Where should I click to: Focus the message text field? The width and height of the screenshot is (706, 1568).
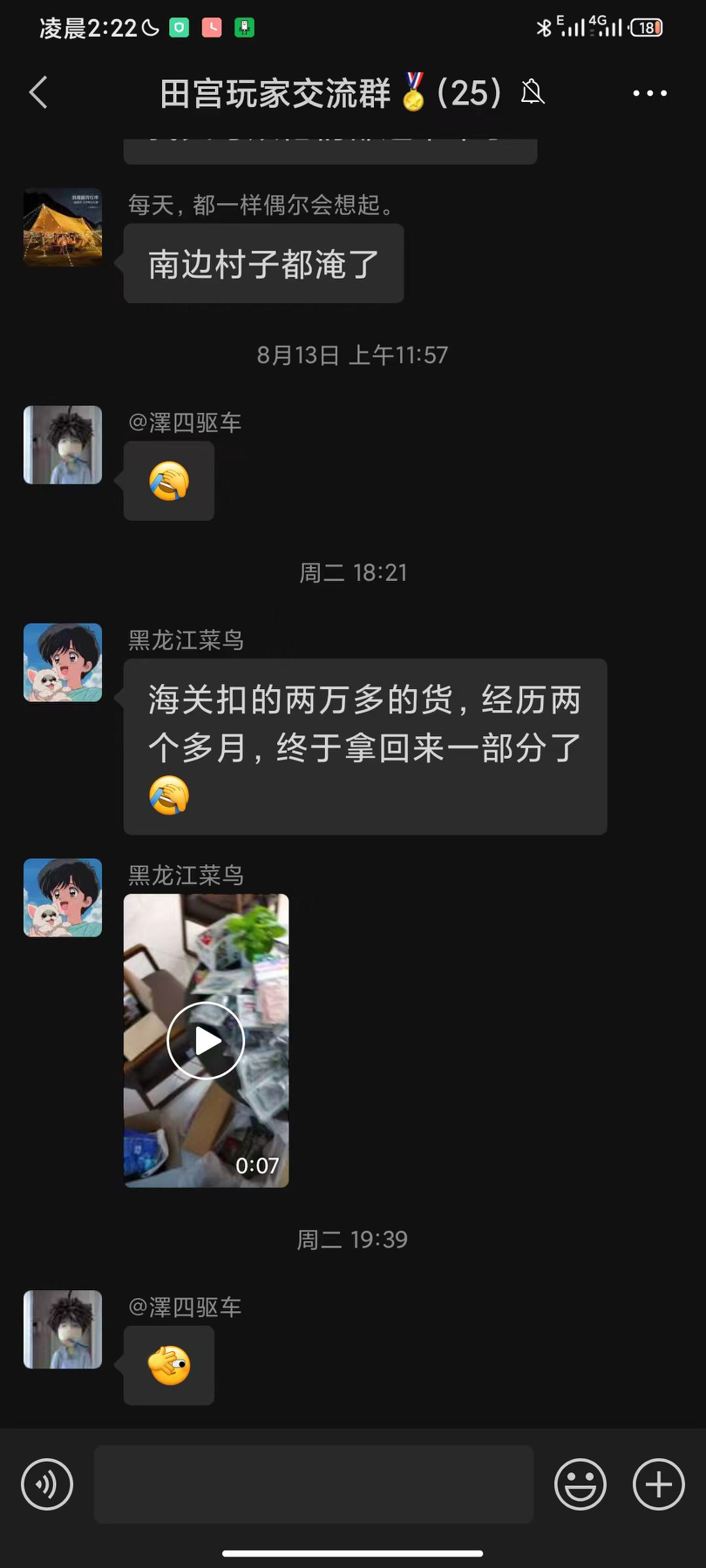314,1484
